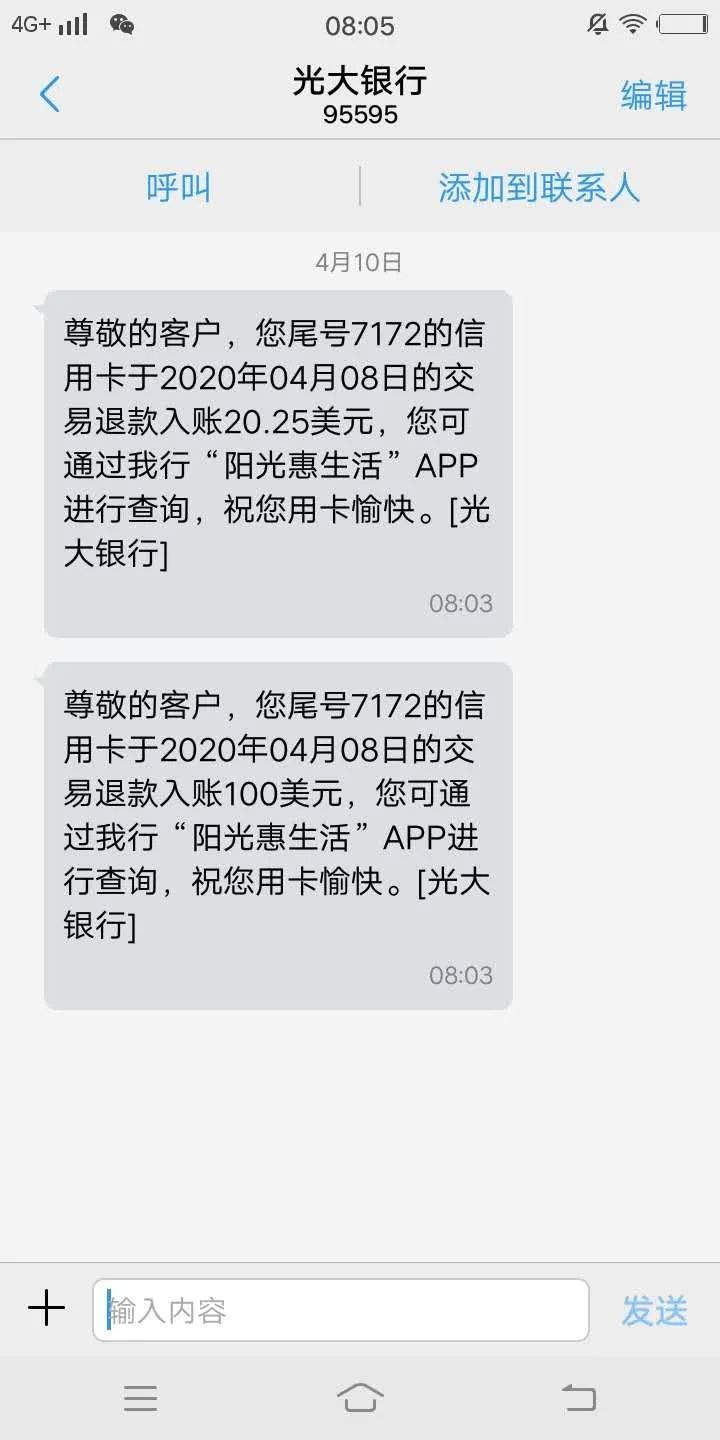
Task: Tap the 输入内容 message input field
Action: [x=340, y=1307]
